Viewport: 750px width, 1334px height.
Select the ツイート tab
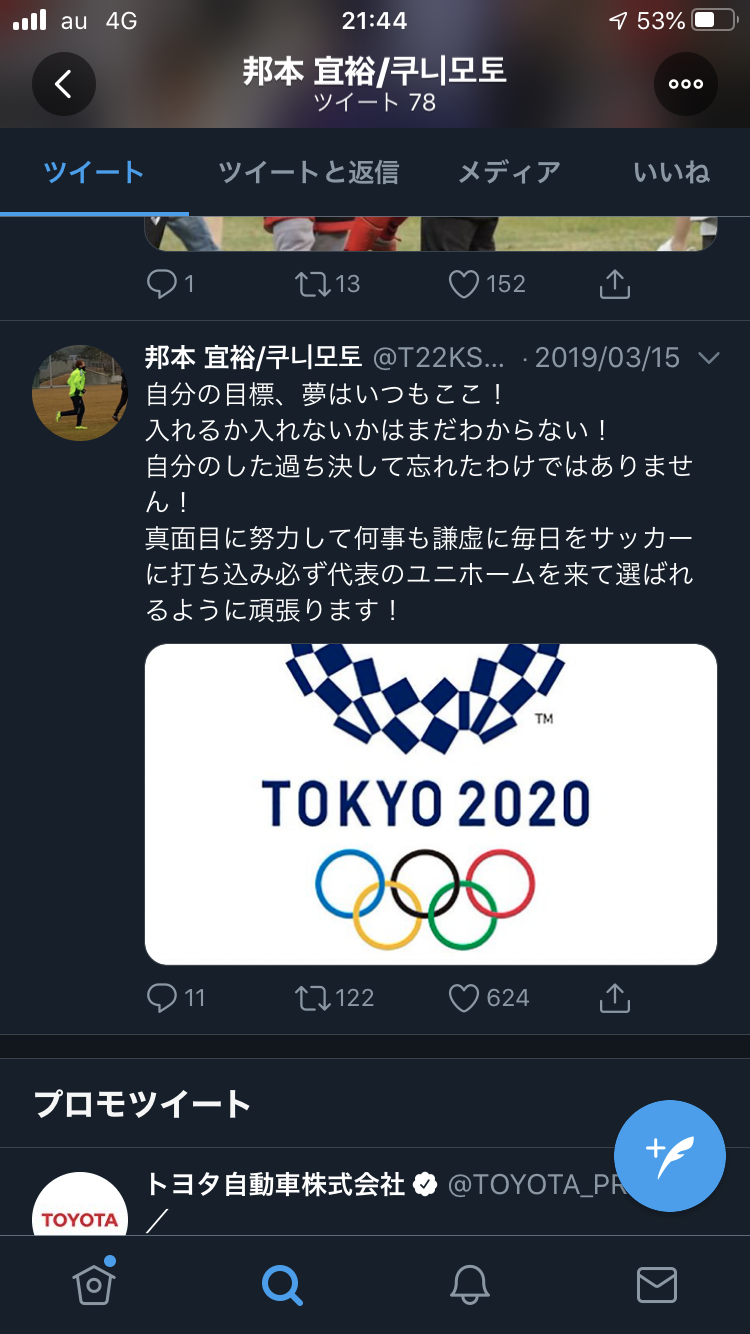94,172
